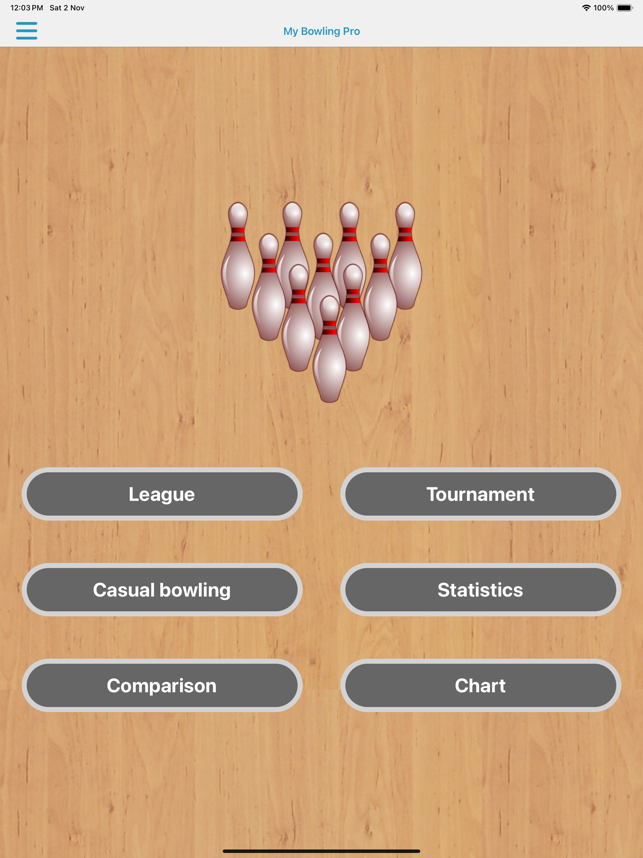
Task: Open the Comparison screen
Action: (162, 686)
